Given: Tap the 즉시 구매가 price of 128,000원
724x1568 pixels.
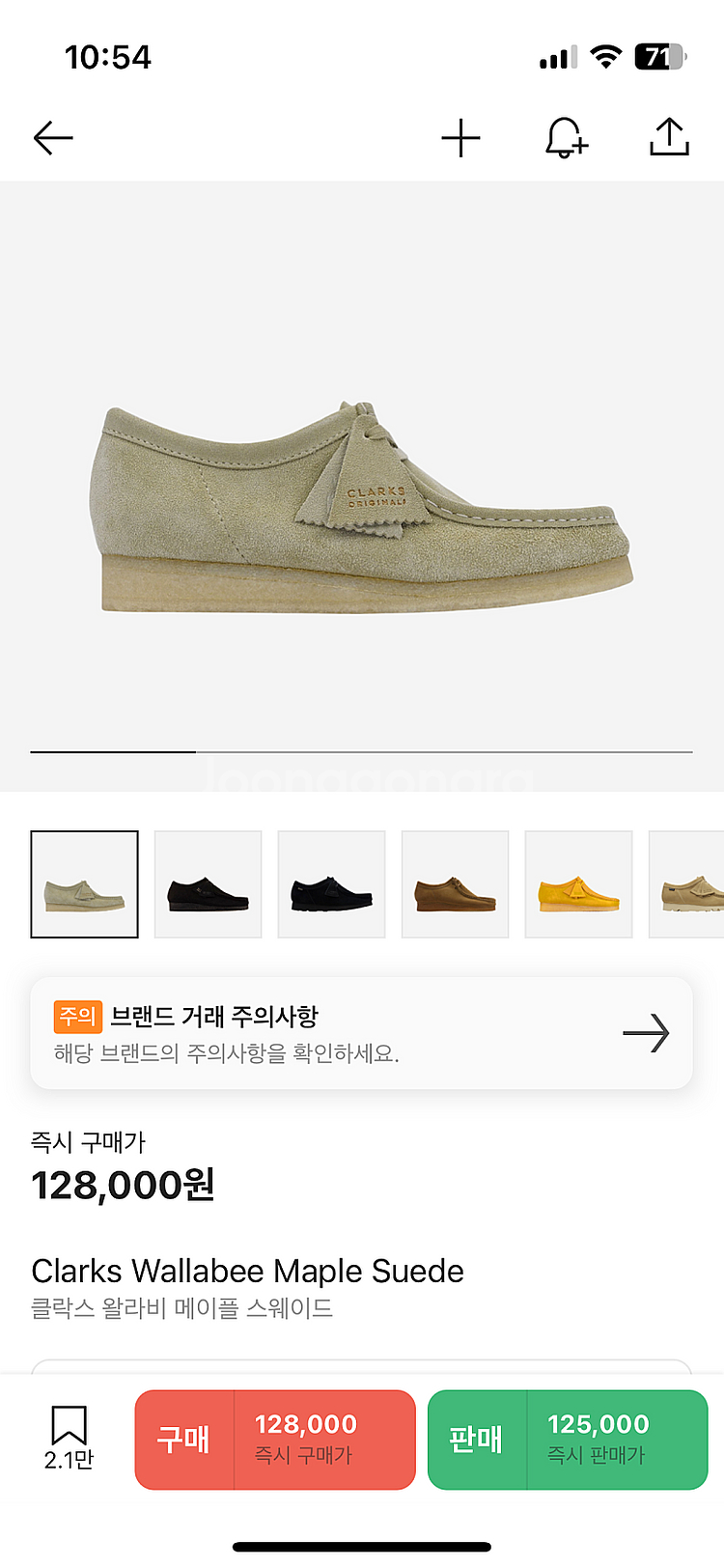Looking at the screenshot, I should (121, 1185).
